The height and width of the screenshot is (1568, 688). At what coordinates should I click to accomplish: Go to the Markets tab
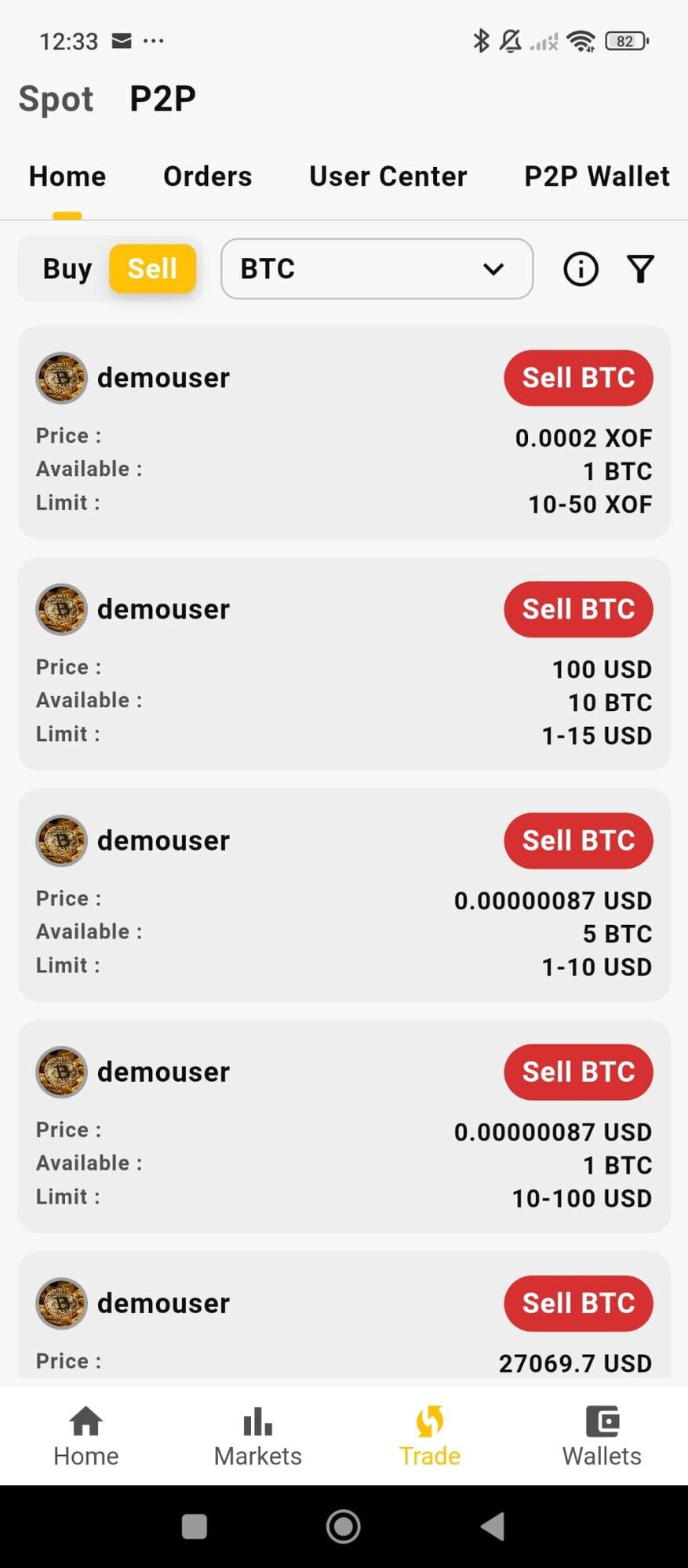click(257, 1436)
